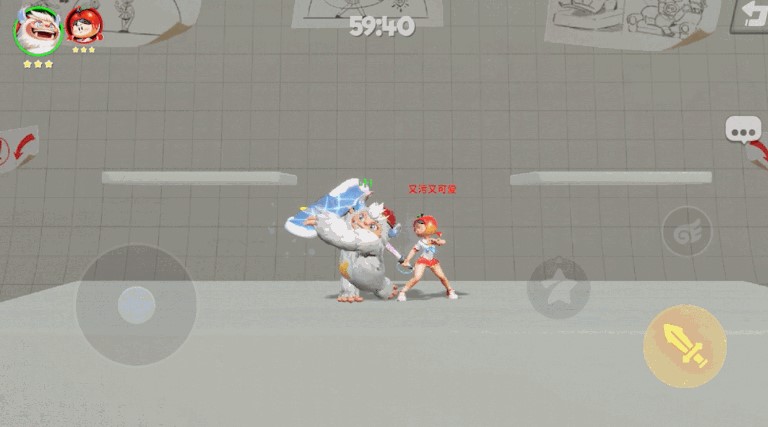The height and width of the screenshot is (427, 768).
Task: Use the wing dash skill button
Action: tap(686, 231)
